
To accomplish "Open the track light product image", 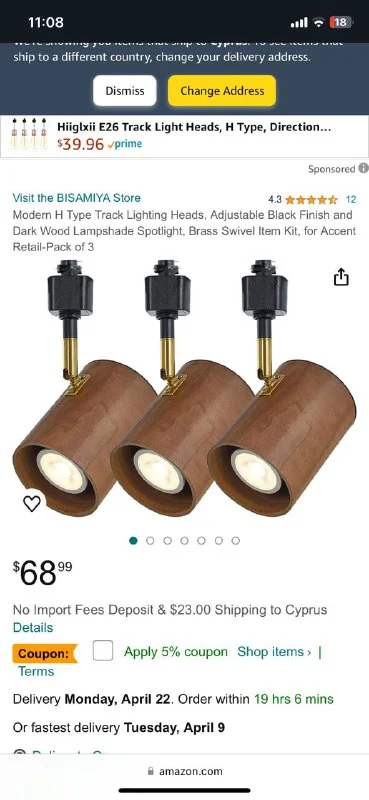I will [184, 388].
